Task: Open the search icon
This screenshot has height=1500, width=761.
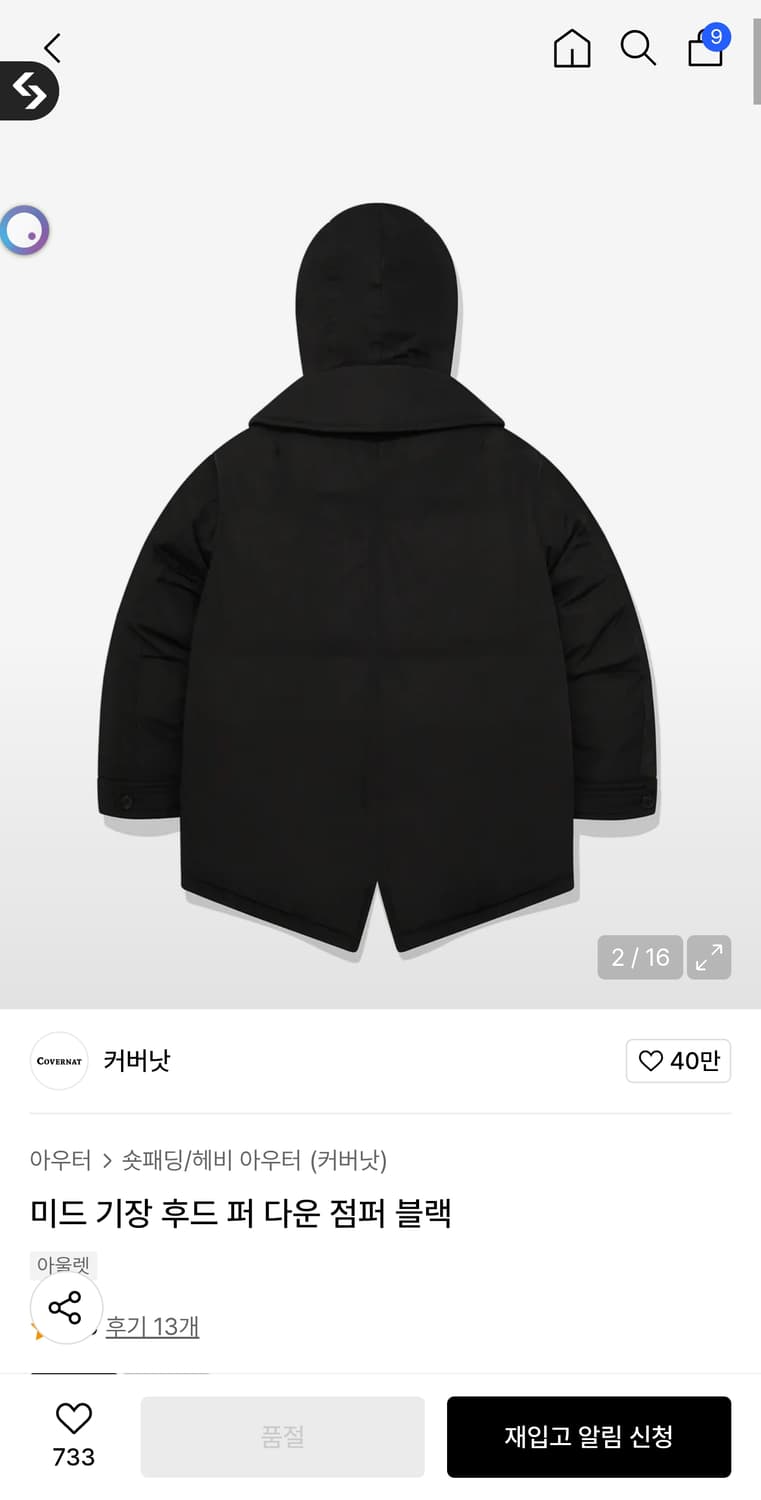Action: pos(638,48)
